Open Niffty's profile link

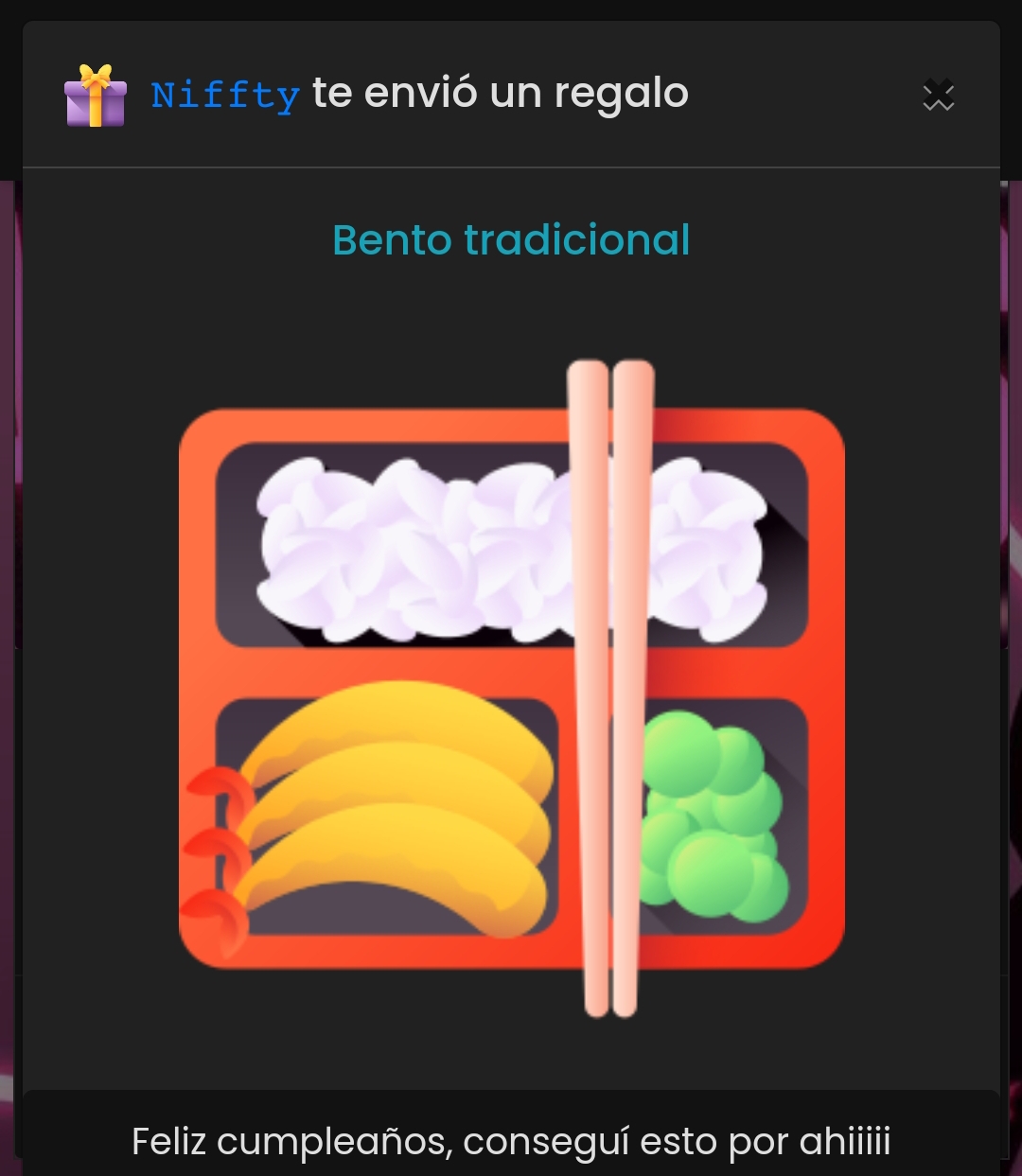point(225,96)
